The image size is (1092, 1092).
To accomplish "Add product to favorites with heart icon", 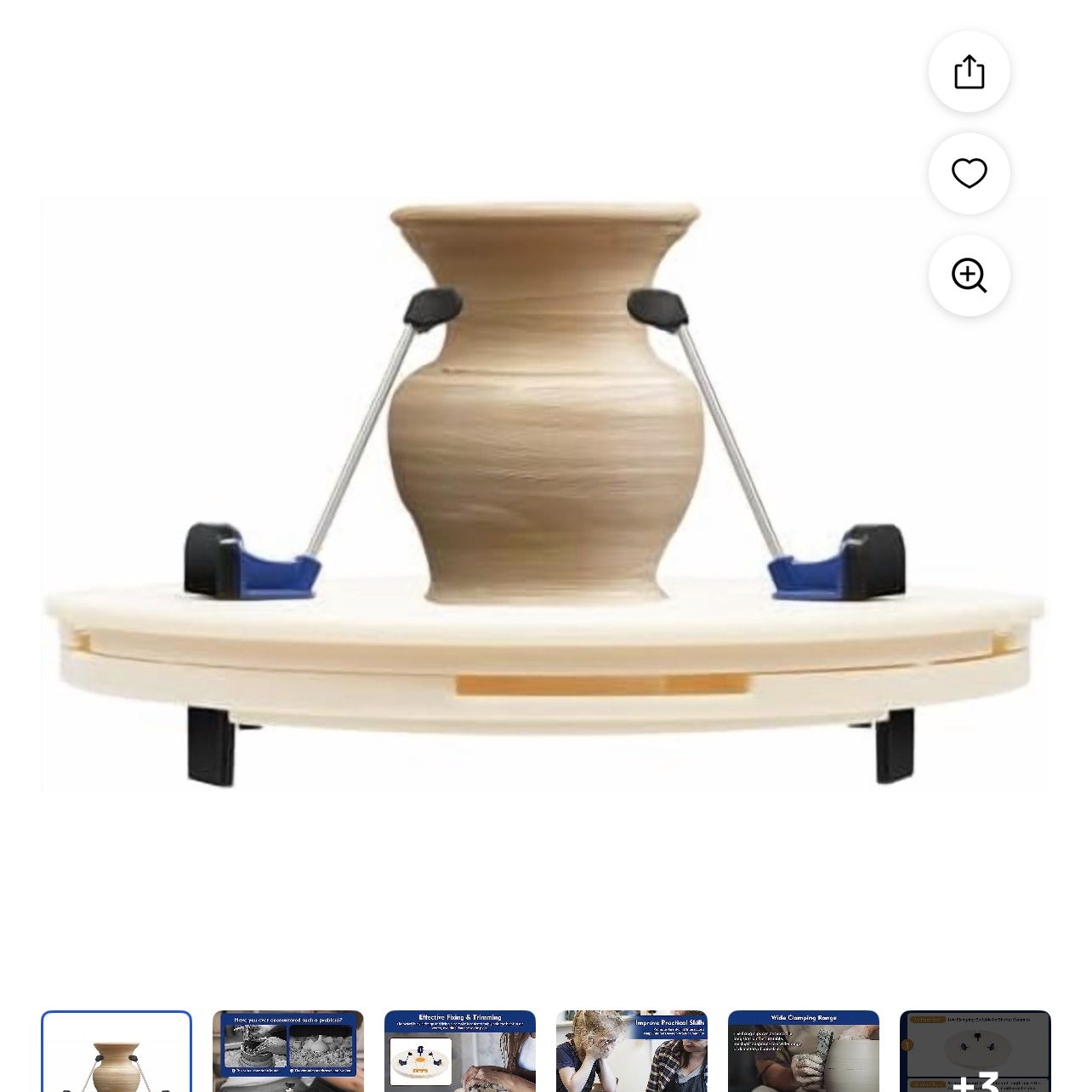I will [x=969, y=173].
